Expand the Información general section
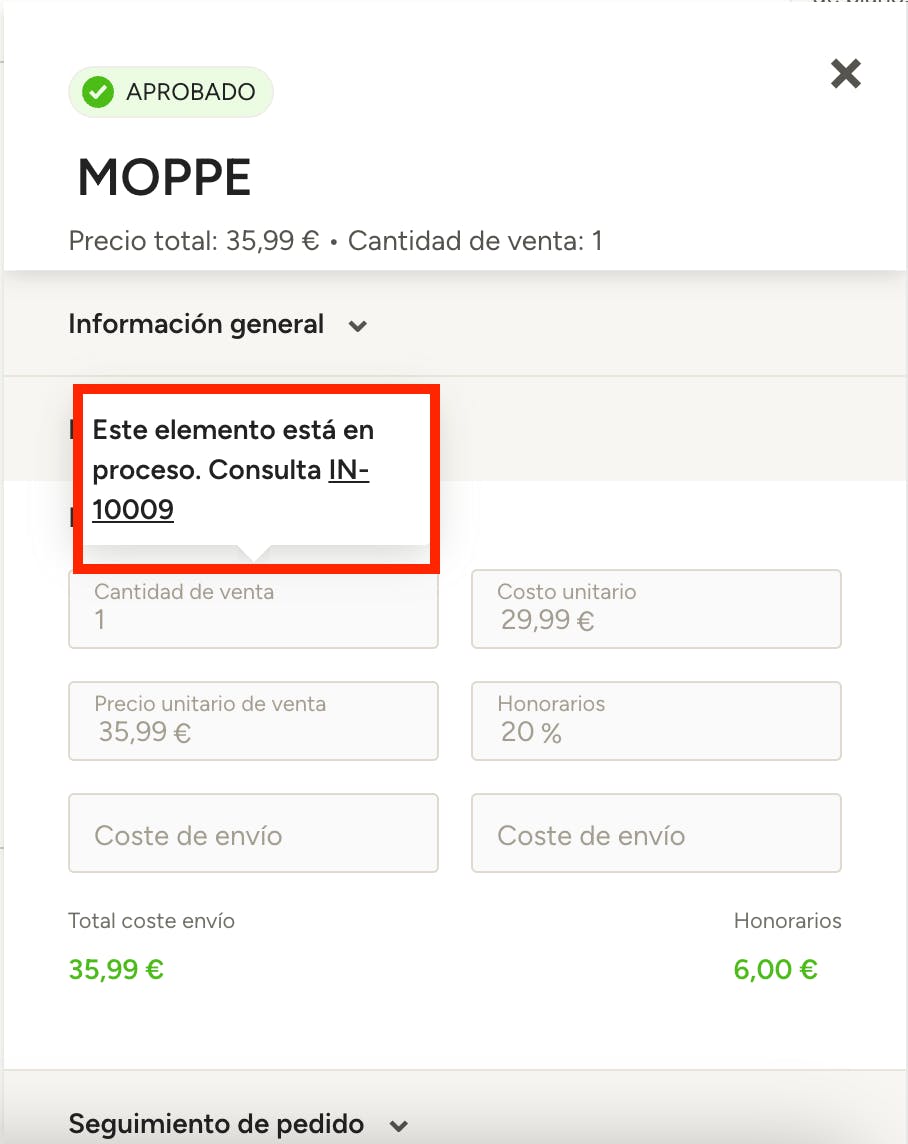The image size is (908, 1144). tap(218, 325)
